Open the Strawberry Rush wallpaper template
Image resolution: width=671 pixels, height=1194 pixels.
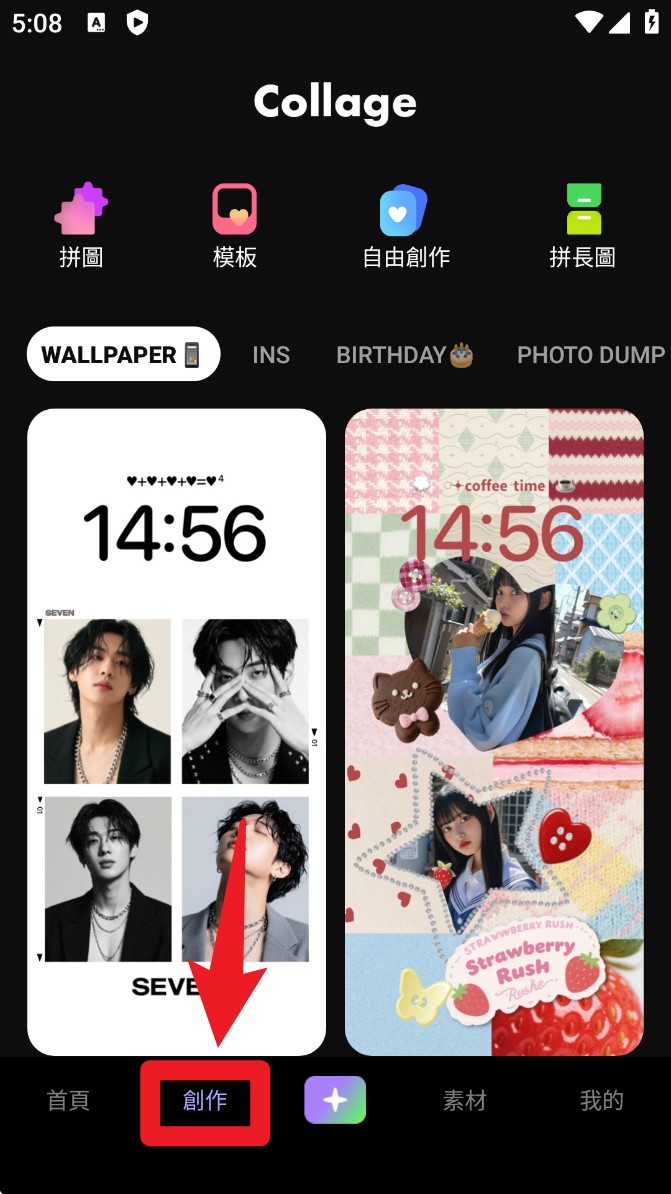pyautogui.click(x=494, y=730)
